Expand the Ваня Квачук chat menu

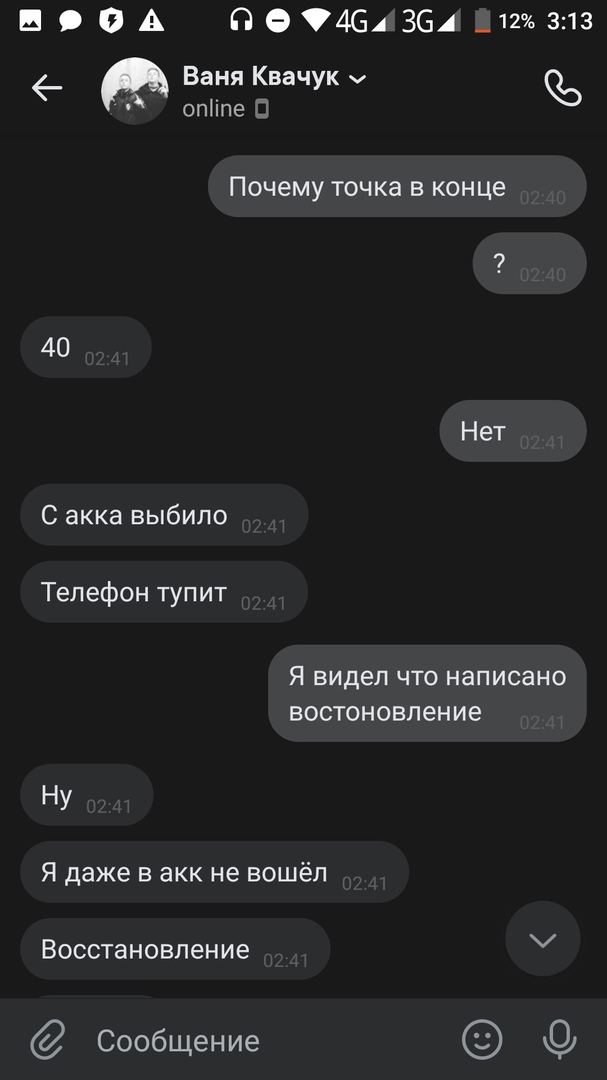click(357, 79)
